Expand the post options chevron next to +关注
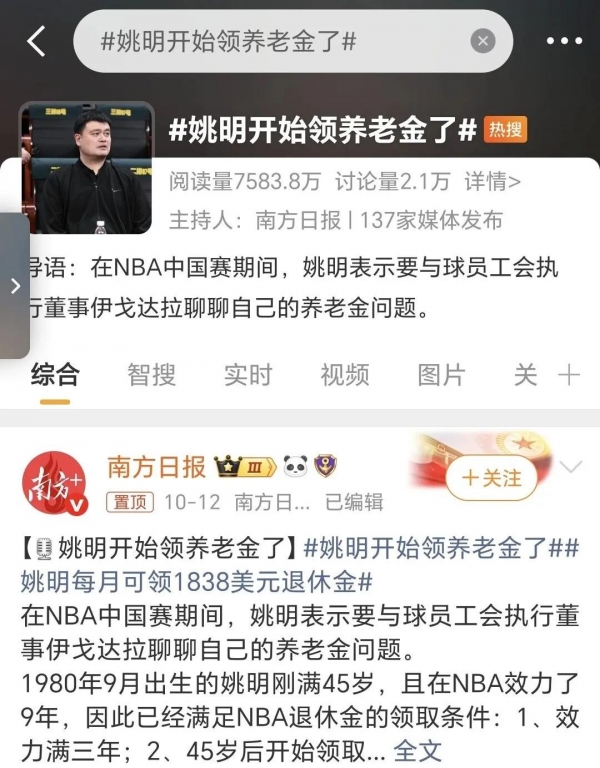Image resolution: width=600 pixels, height=768 pixels. coord(570,467)
